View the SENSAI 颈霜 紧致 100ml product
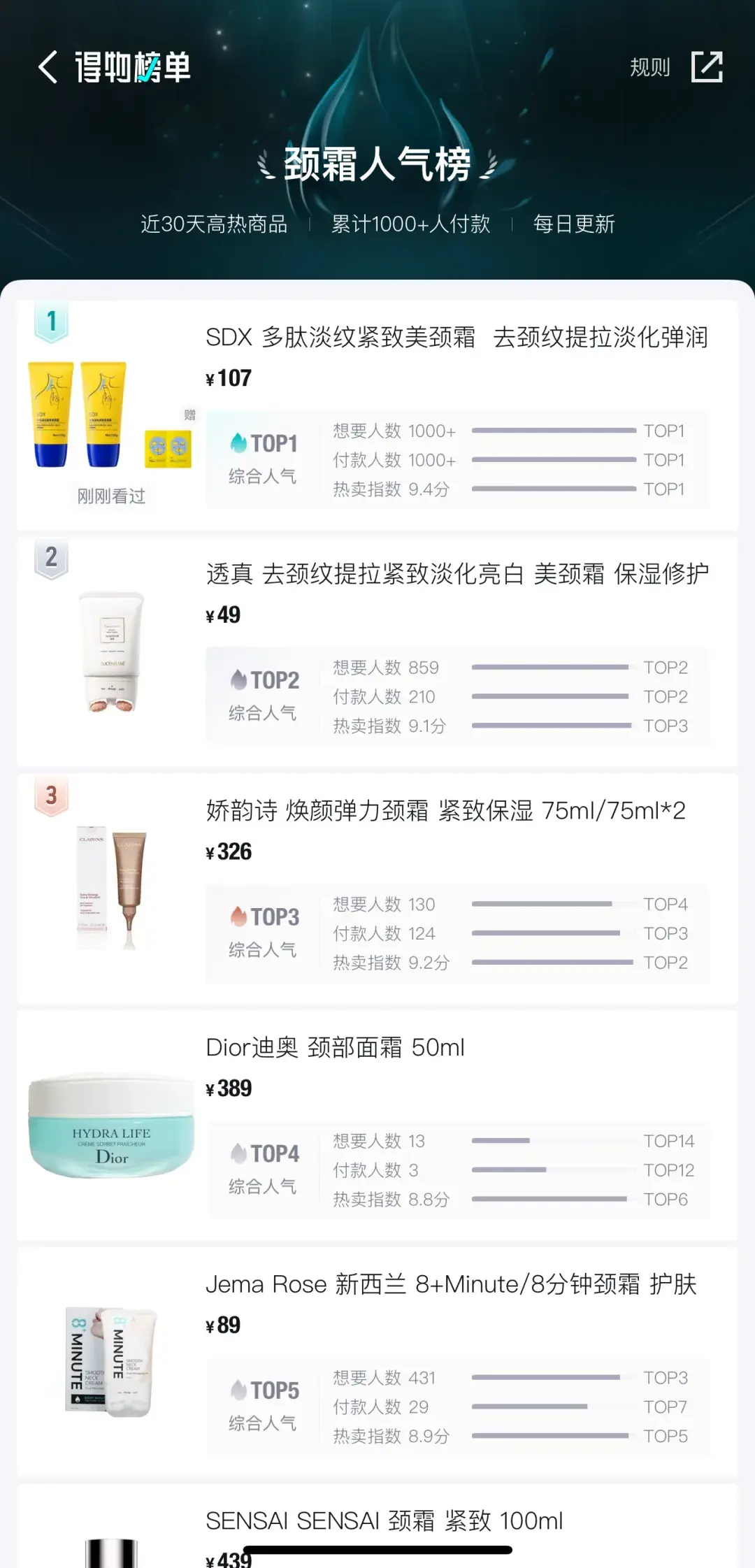This screenshot has width=755, height=1568. pyautogui.click(x=384, y=1521)
